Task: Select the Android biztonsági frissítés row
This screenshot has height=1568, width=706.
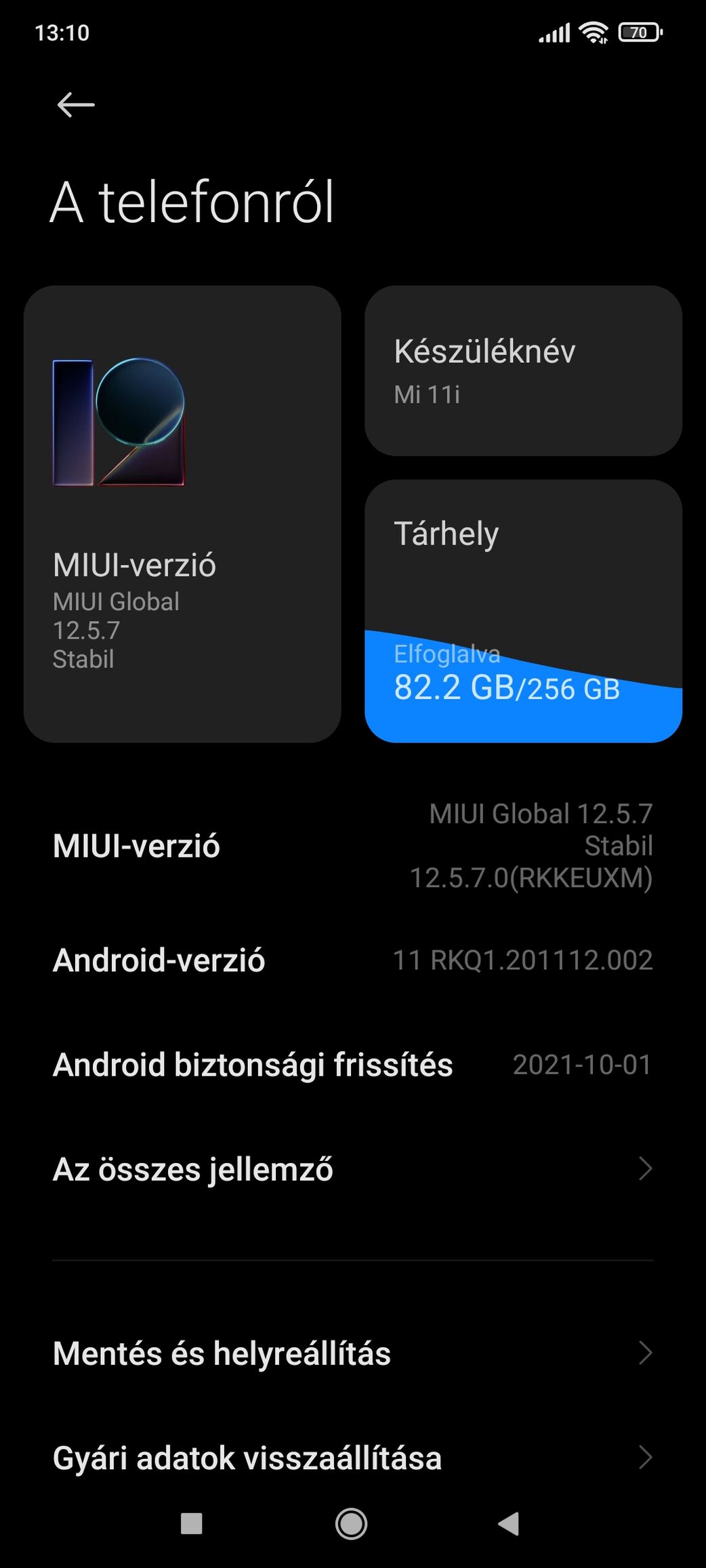Action: (x=352, y=1064)
